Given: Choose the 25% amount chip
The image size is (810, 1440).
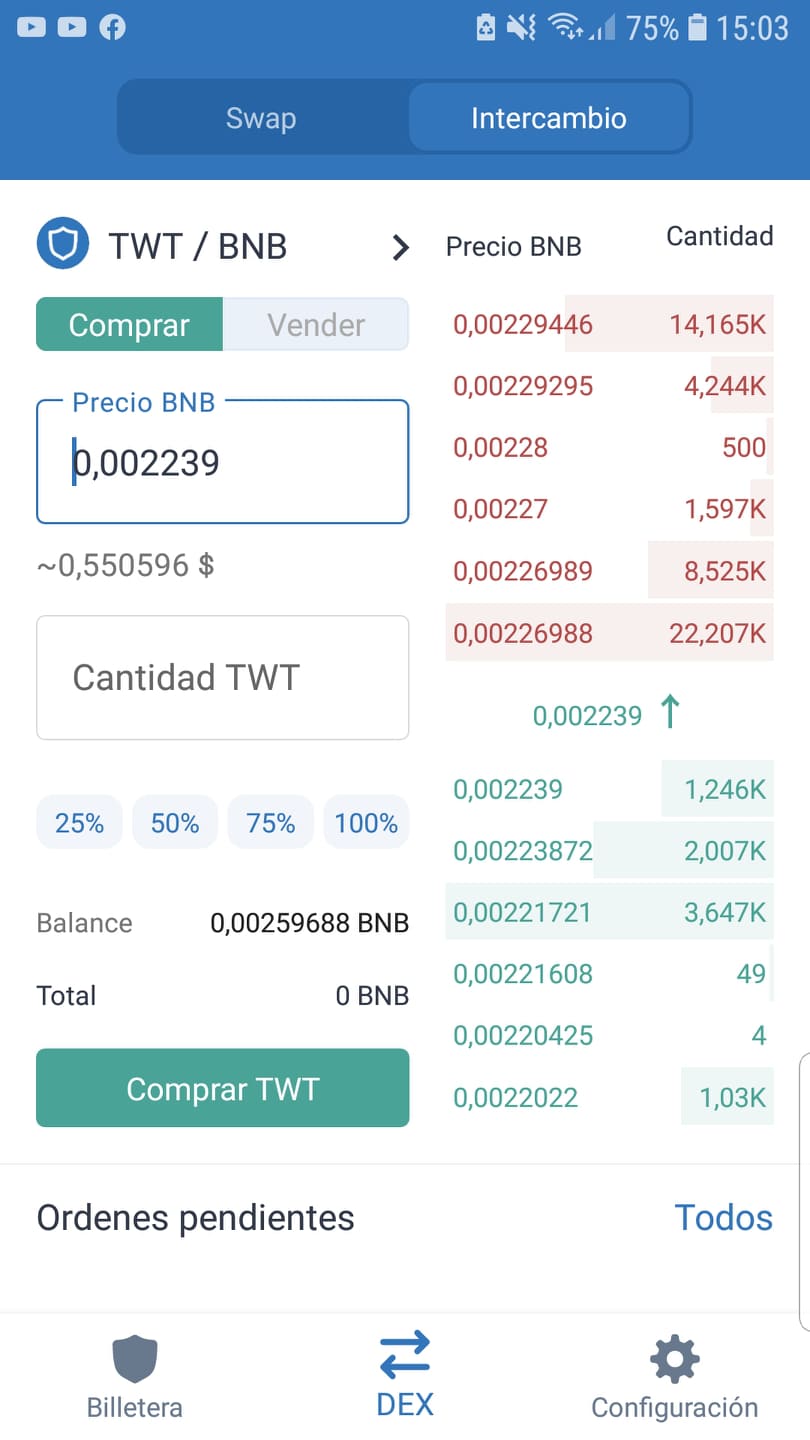Looking at the screenshot, I should (79, 823).
